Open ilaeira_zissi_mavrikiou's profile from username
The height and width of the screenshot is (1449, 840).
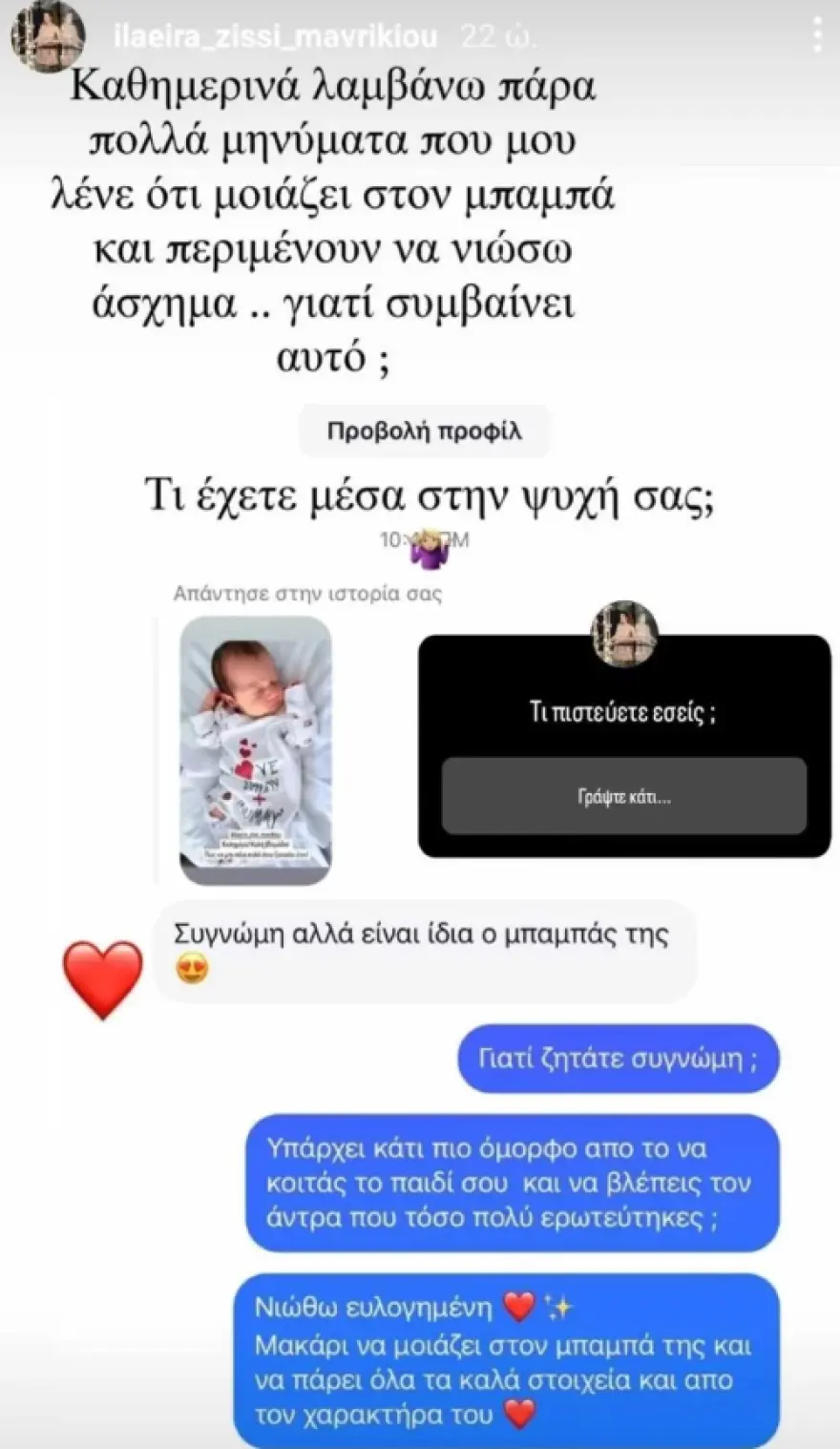275,36
